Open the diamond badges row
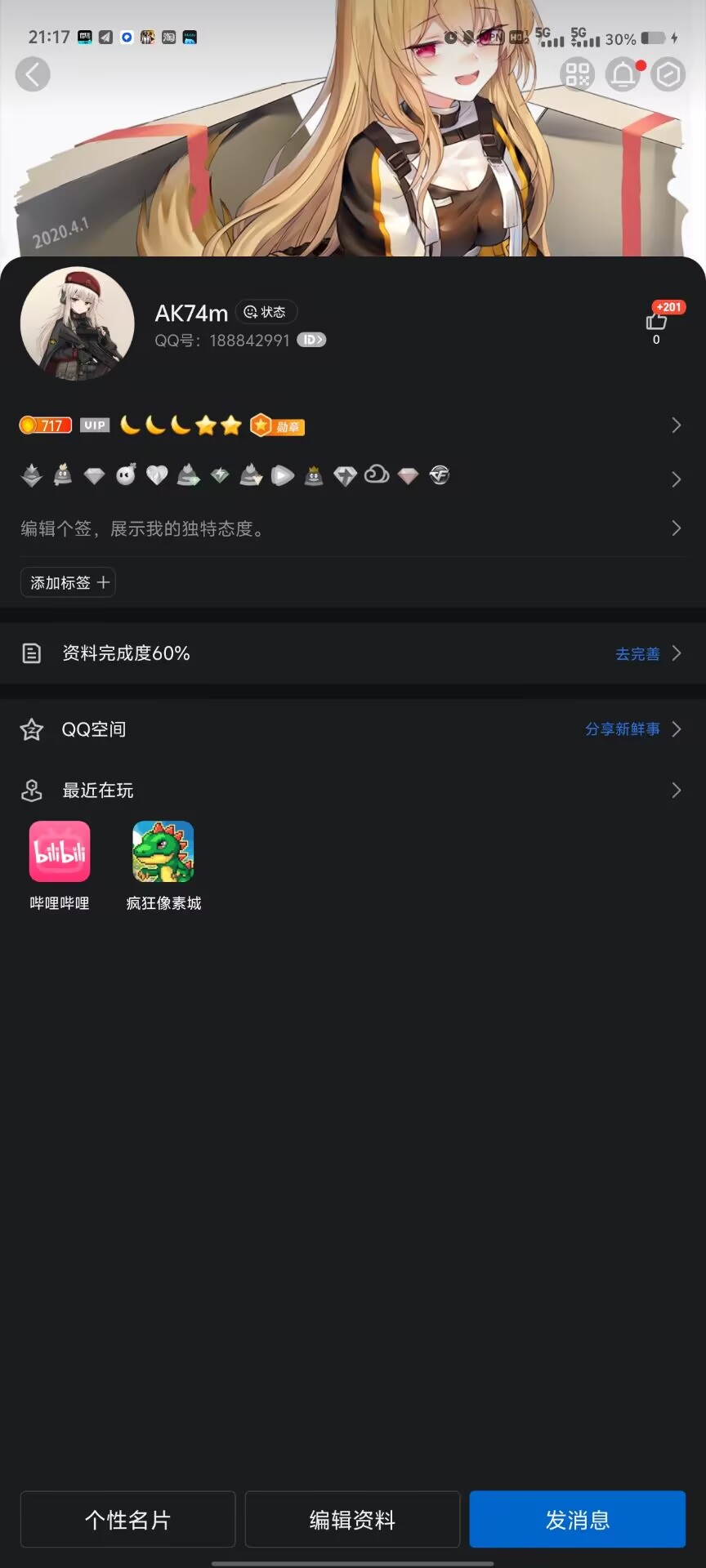 click(x=353, y=477)
